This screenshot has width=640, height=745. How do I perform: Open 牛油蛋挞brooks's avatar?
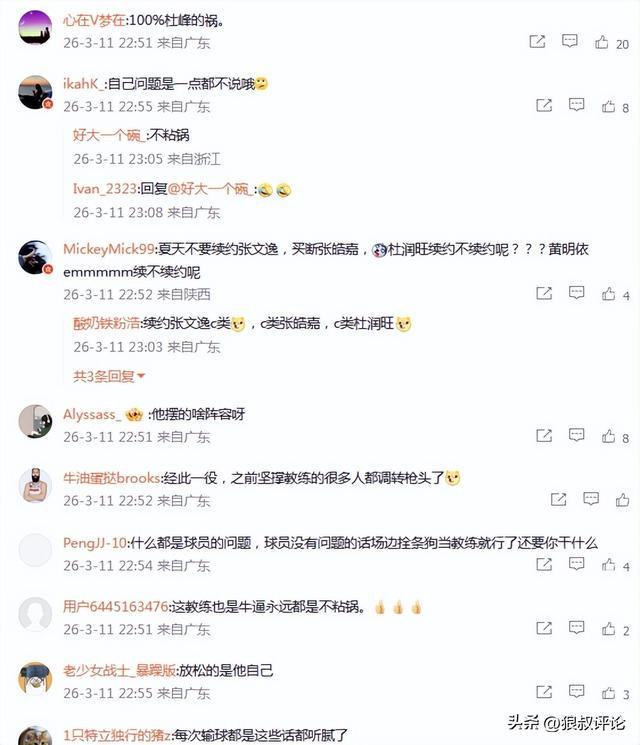click(35, 485)
